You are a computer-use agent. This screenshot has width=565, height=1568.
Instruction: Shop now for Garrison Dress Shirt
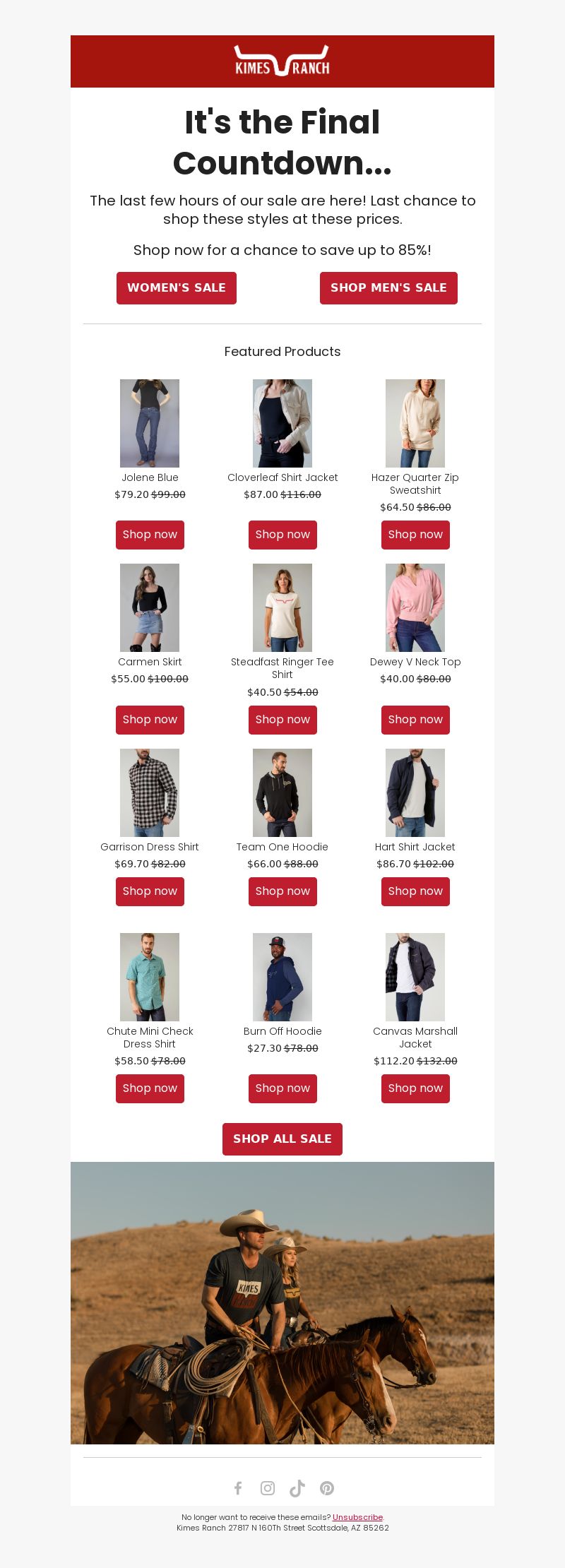tap(150, 891)
